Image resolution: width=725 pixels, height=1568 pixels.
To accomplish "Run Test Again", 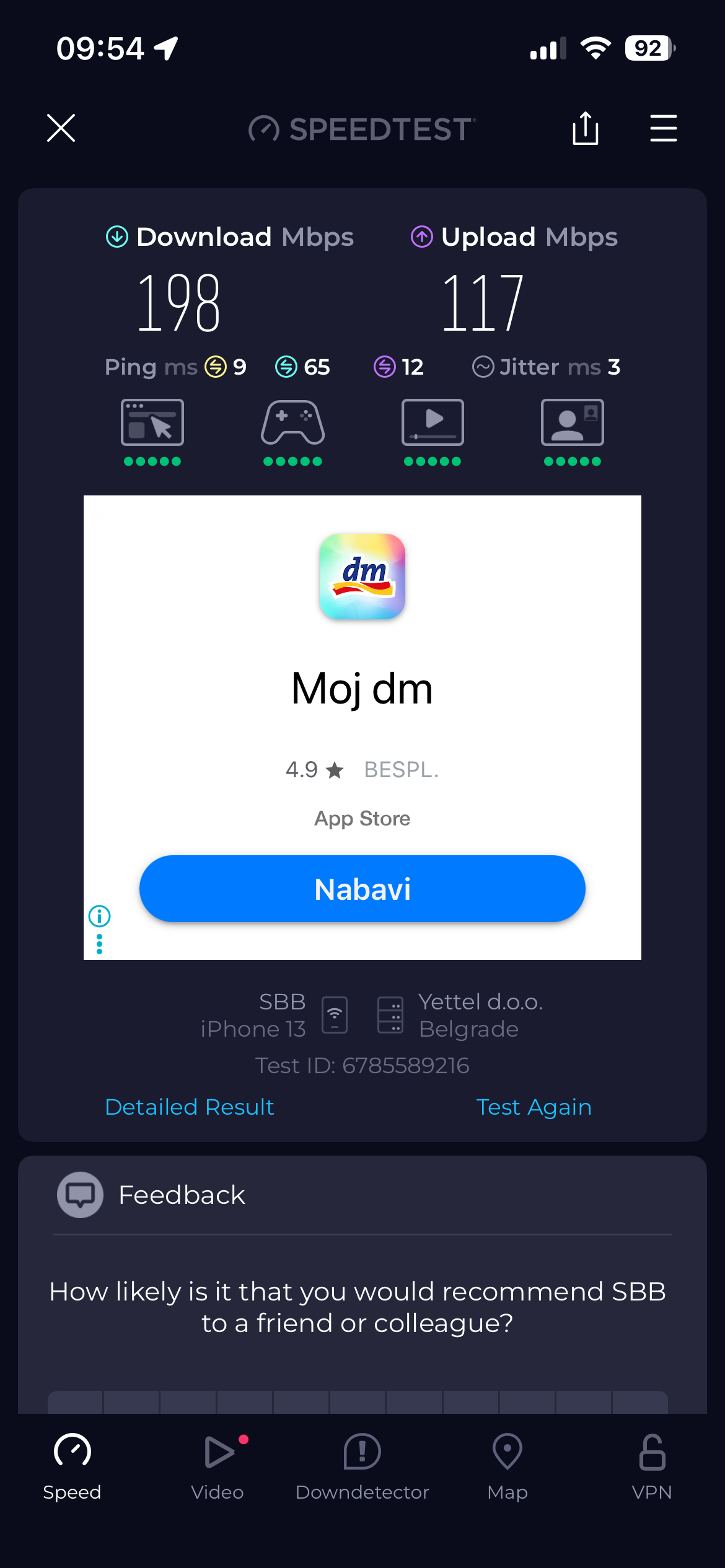I will tap(534, 1107).
